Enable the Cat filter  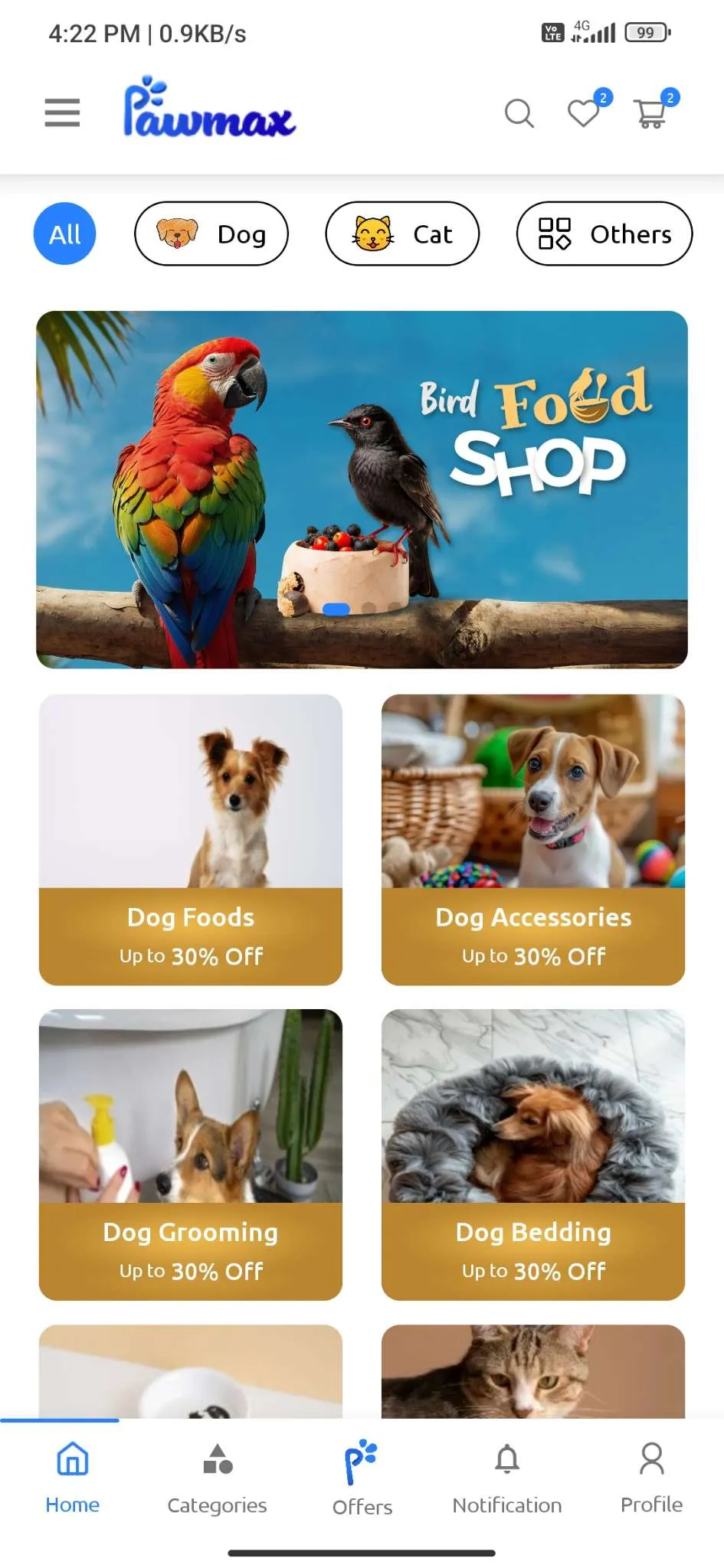pos(402,234)
